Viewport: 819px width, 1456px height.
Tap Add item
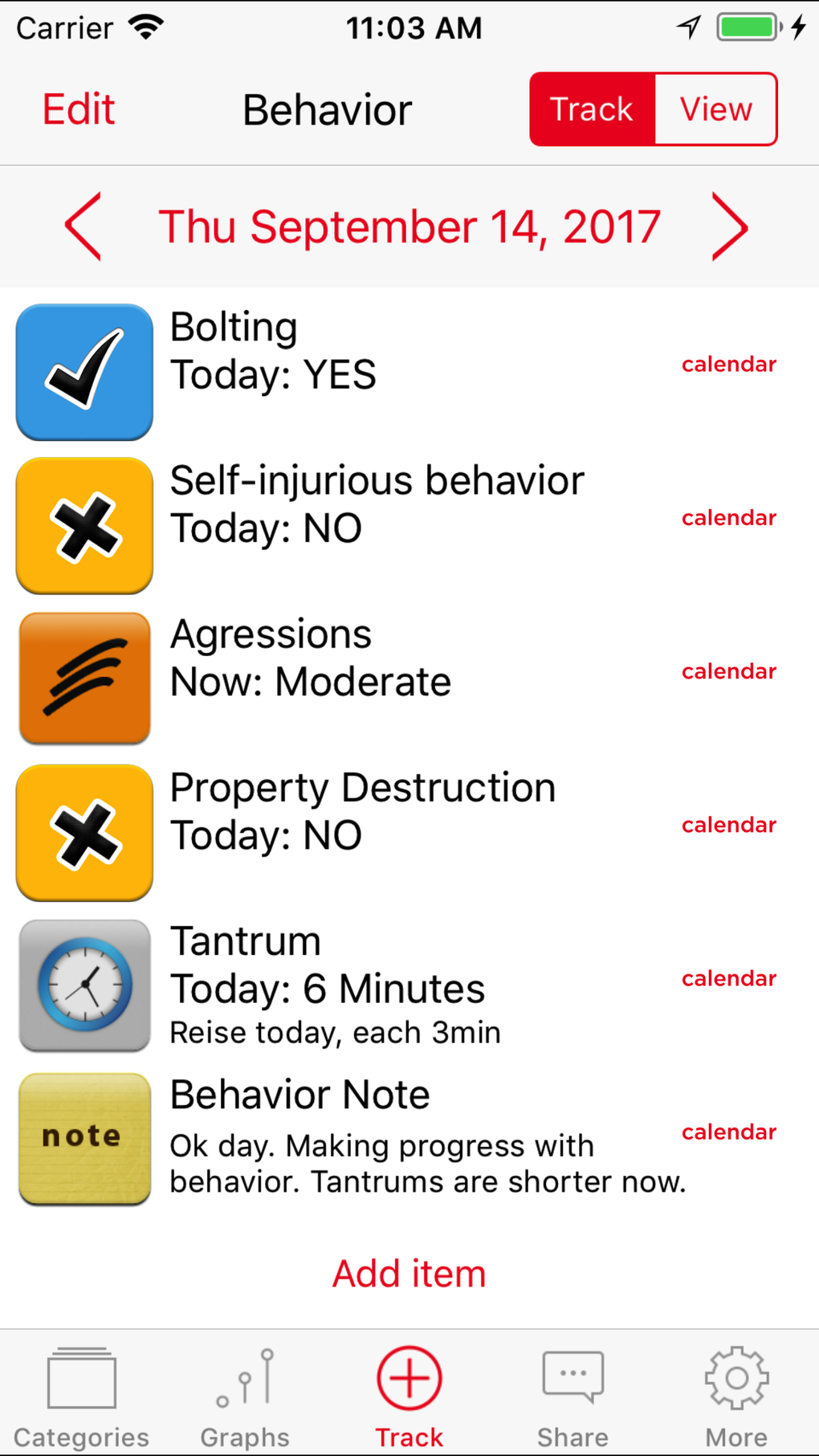(x=409, y=1274)
